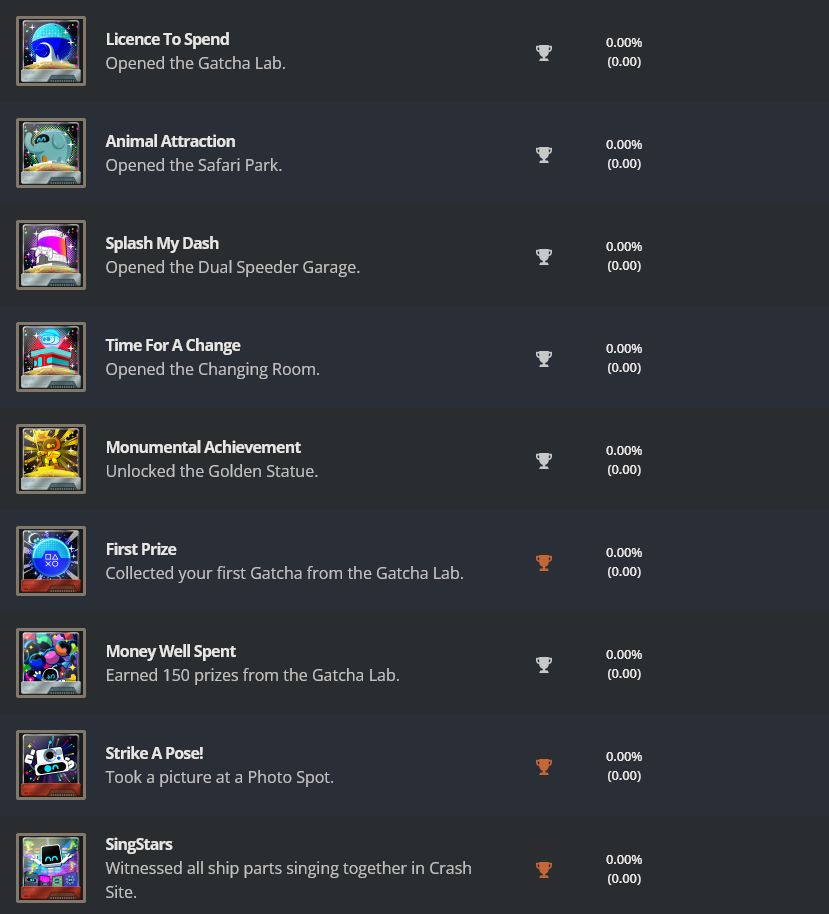The image size is (829, 914).
Task: Click the Animal Attraction achievement icon
Action: pos(51,153)
